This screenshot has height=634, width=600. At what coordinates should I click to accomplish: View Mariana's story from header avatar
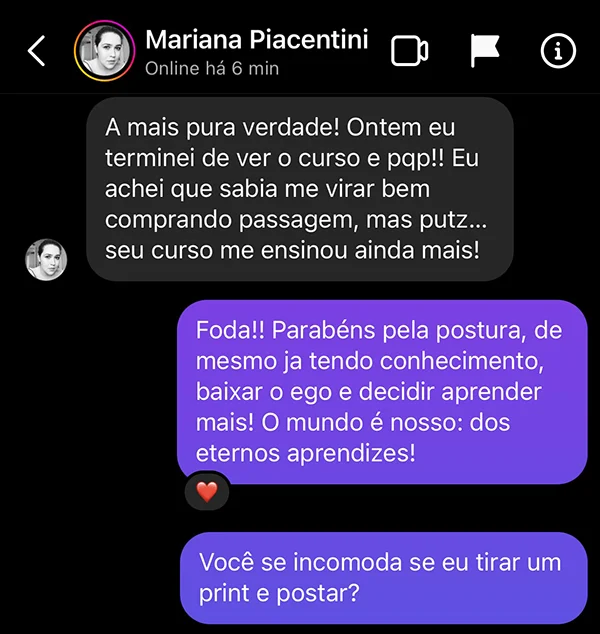click(x=105, y=50)
